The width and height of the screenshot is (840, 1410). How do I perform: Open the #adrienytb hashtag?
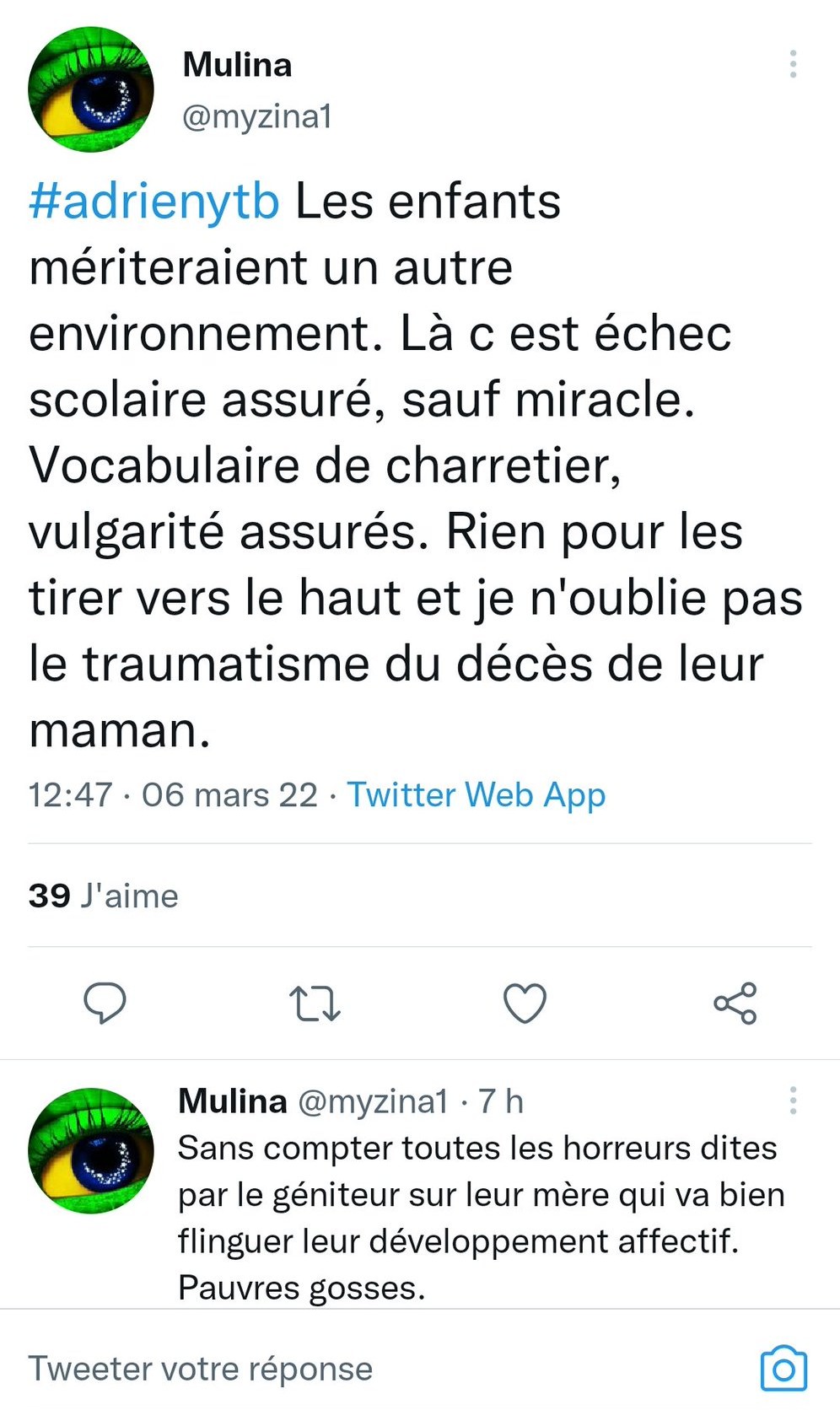[153, 202]
